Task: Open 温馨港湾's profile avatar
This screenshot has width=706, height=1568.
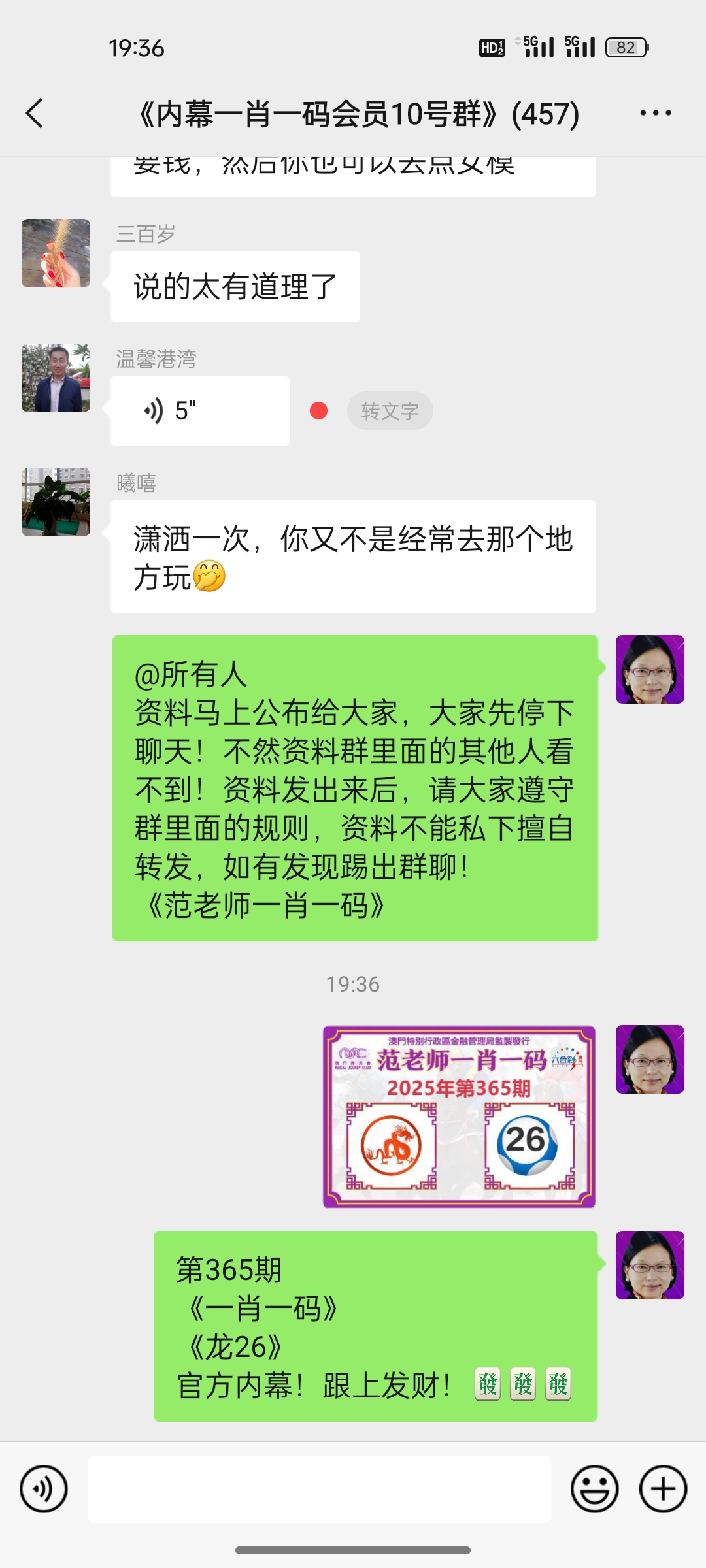Action: tap(56, 378)
